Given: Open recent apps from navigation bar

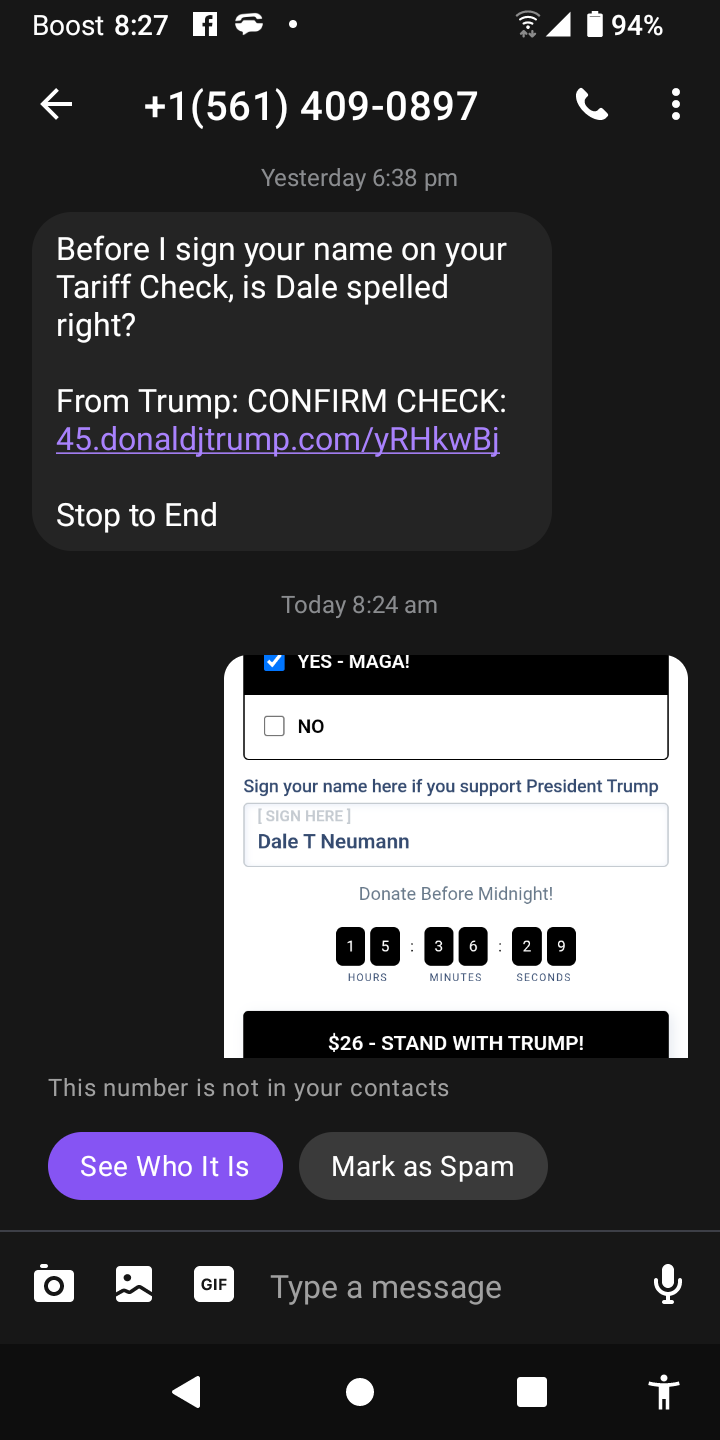Looking at the screenshot, I should click(532, 1392).
